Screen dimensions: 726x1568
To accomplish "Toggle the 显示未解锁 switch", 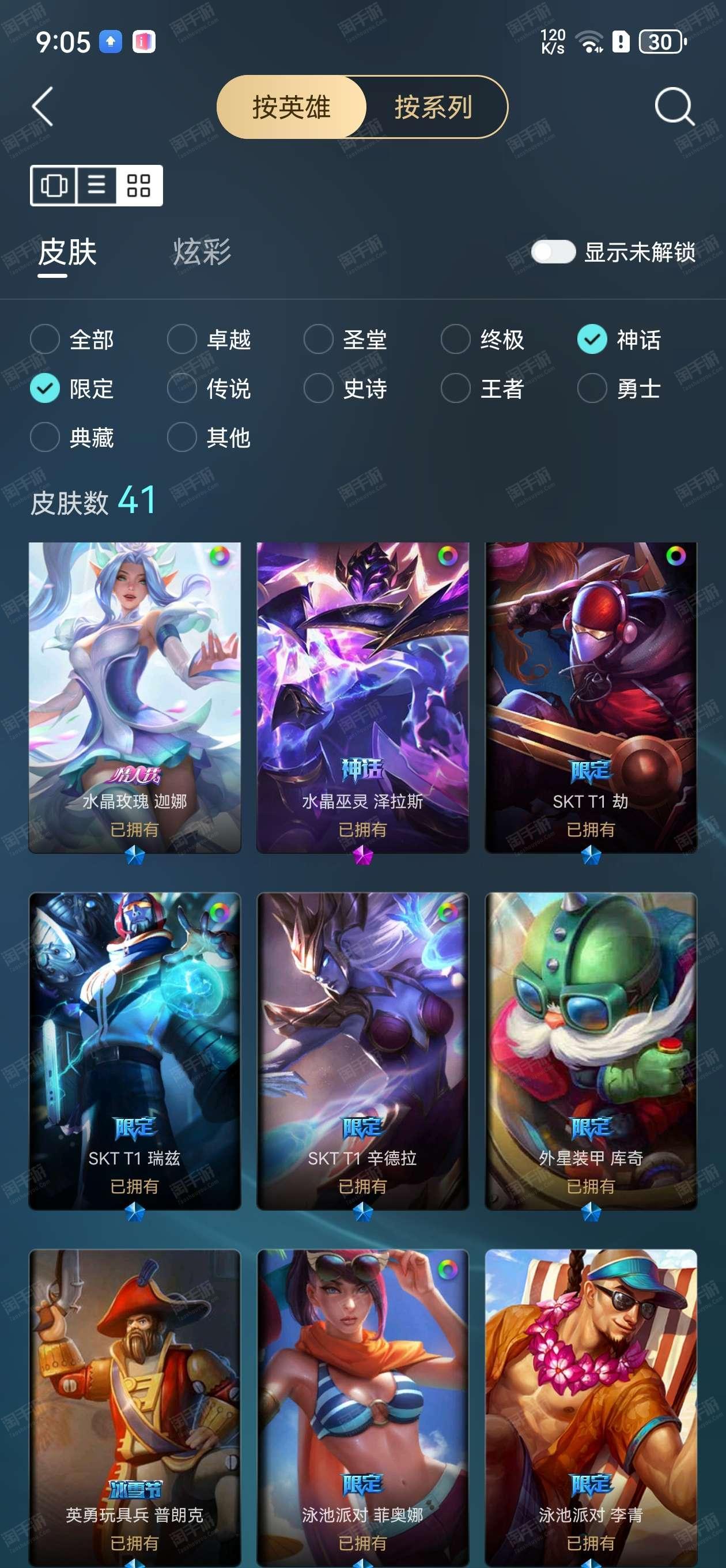I will [553, 252].
